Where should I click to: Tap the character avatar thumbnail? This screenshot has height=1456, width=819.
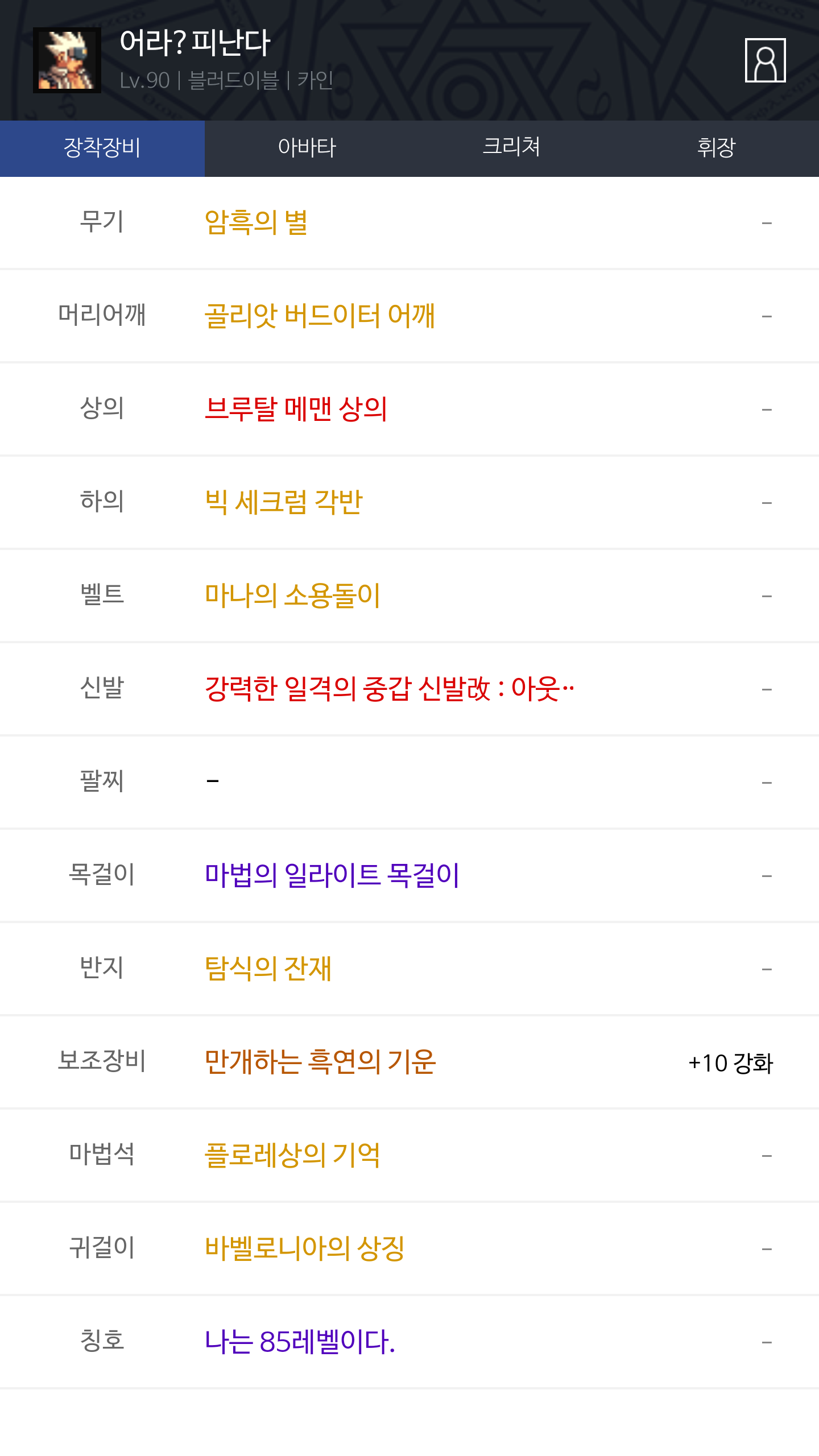tap(67, 60)
